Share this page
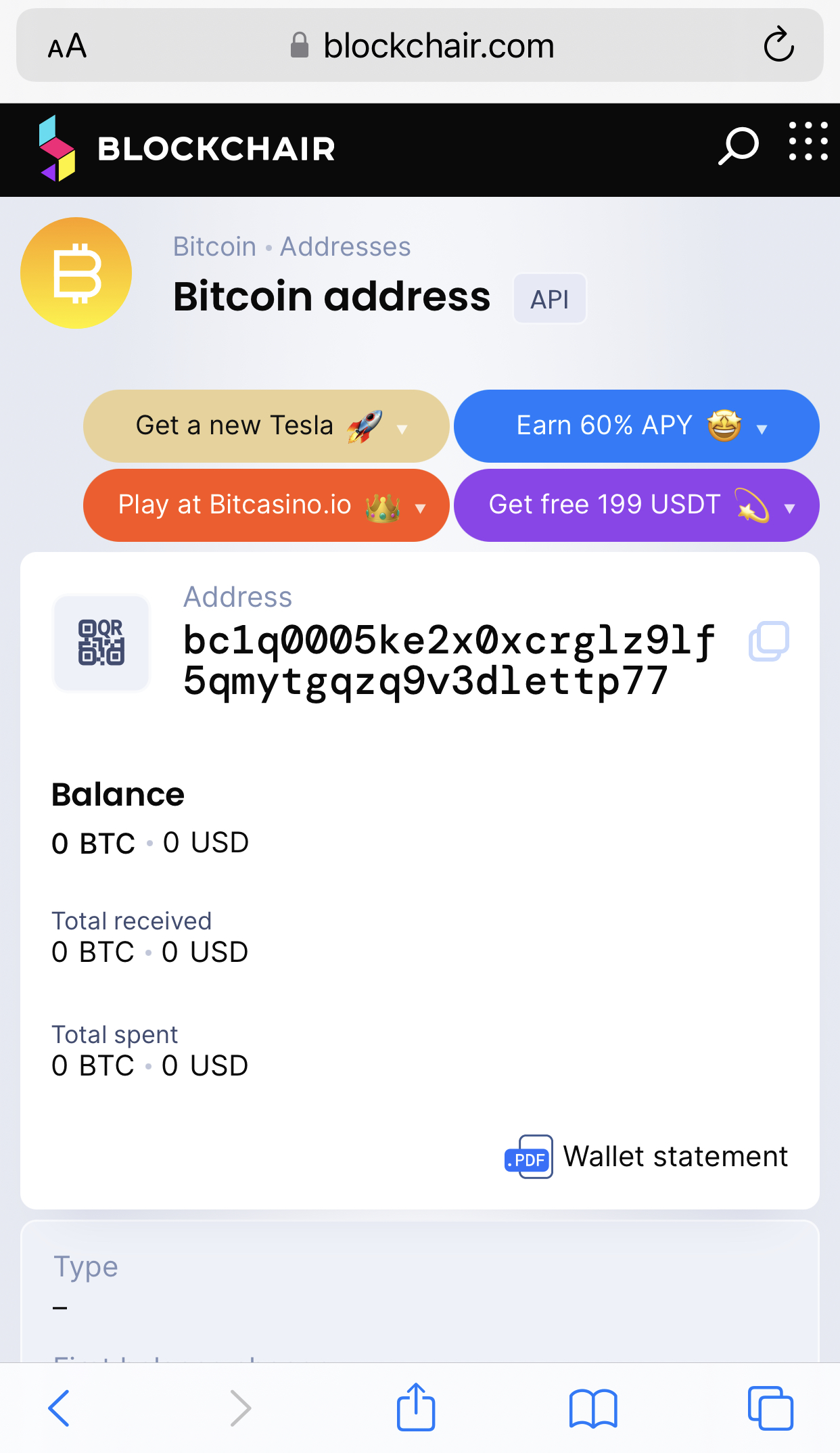 [416, 1407]
